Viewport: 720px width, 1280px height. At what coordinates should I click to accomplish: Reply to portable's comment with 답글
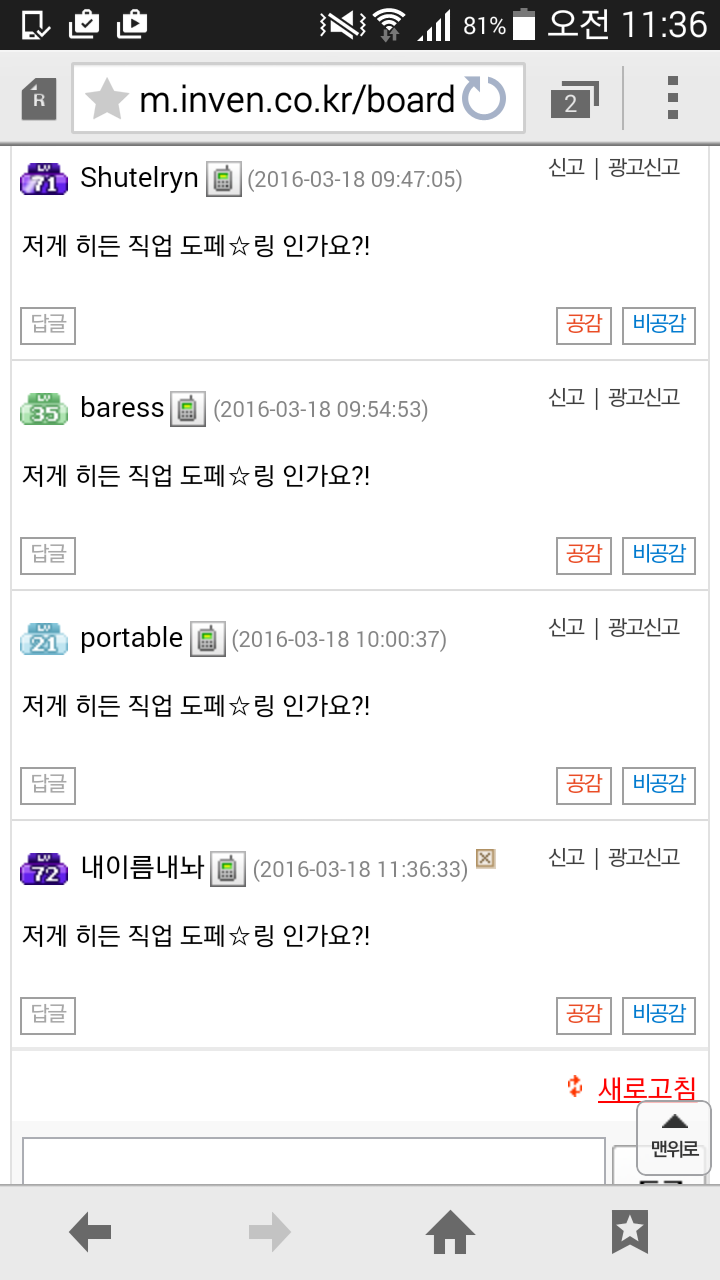[x=48, y=786]
